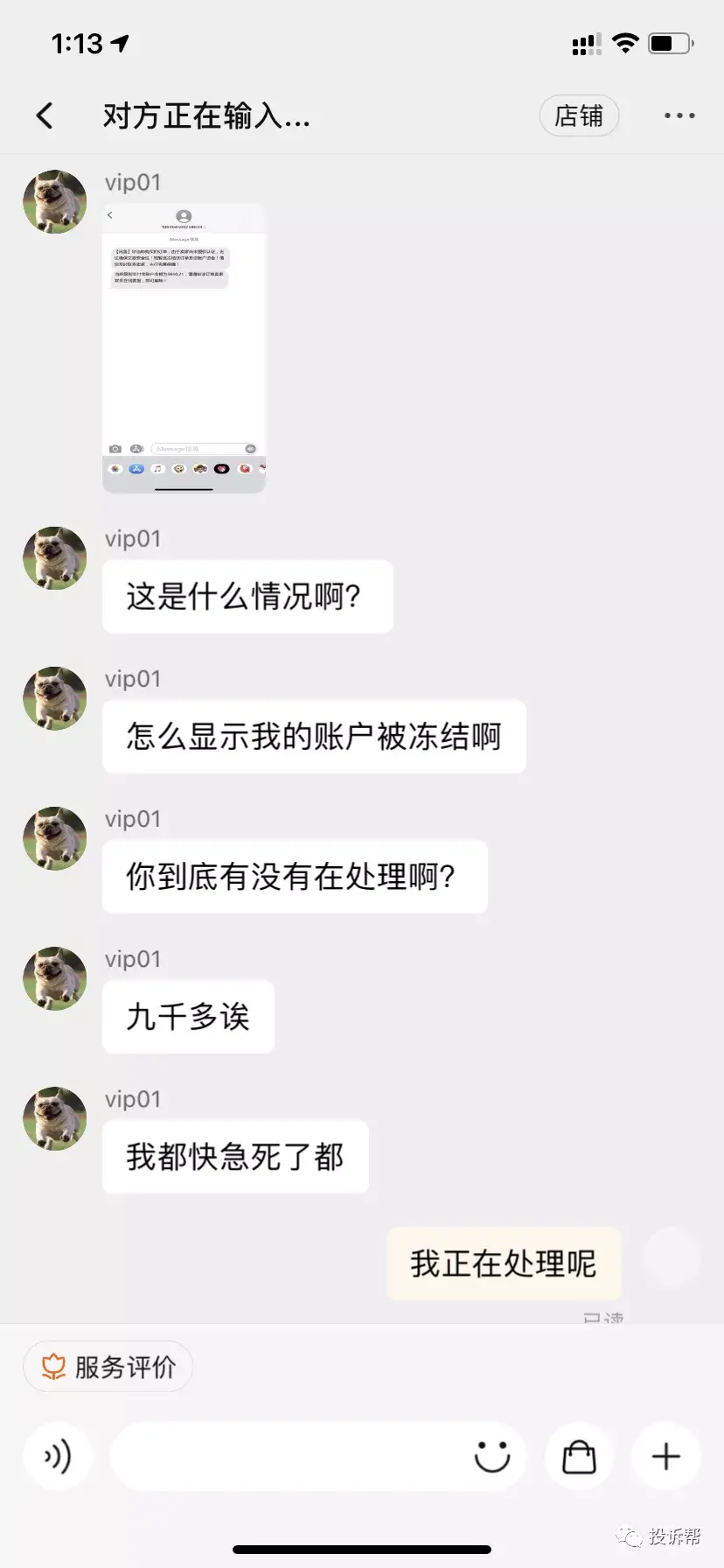Open the shopping bag product shortcut
724x1568 pixels.
579,1457
